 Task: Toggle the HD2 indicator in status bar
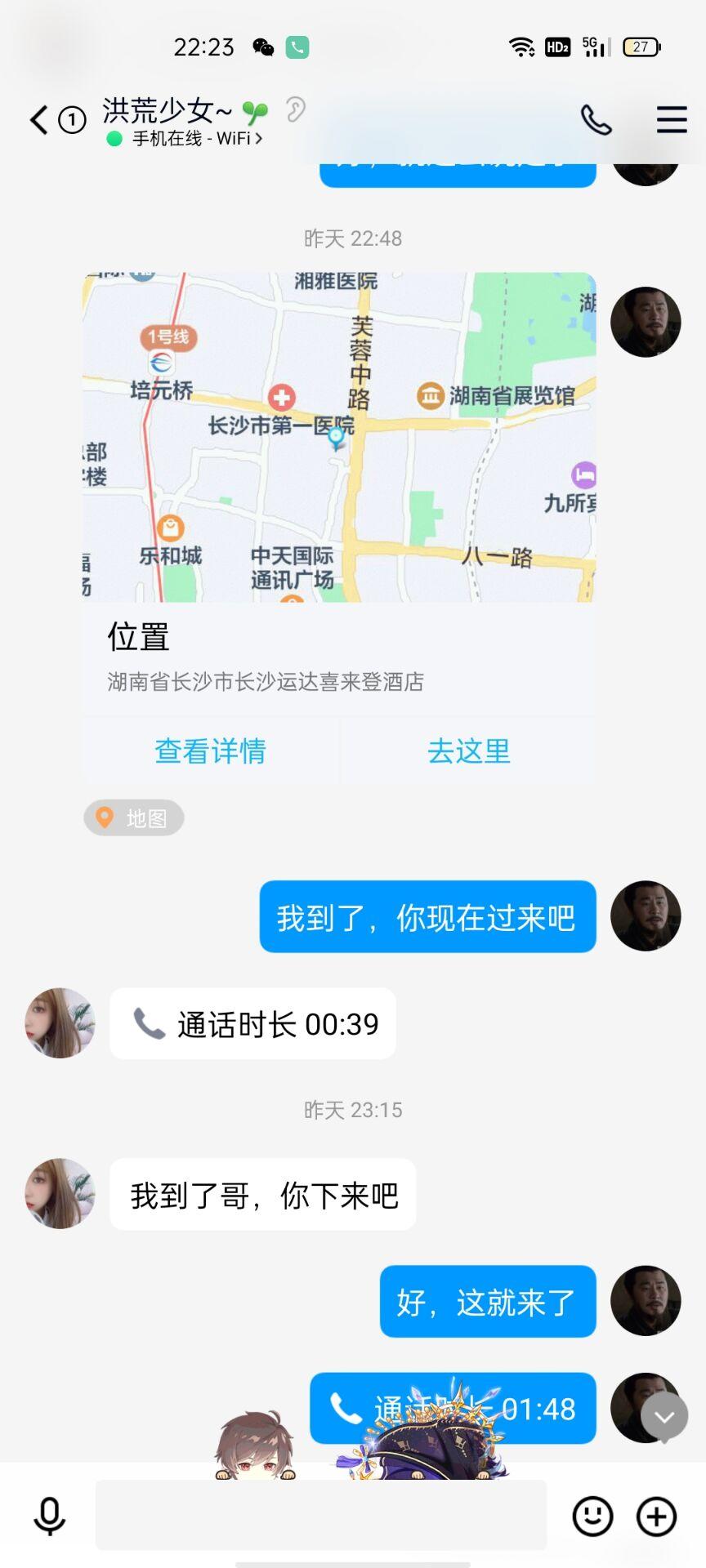(558, 47)
